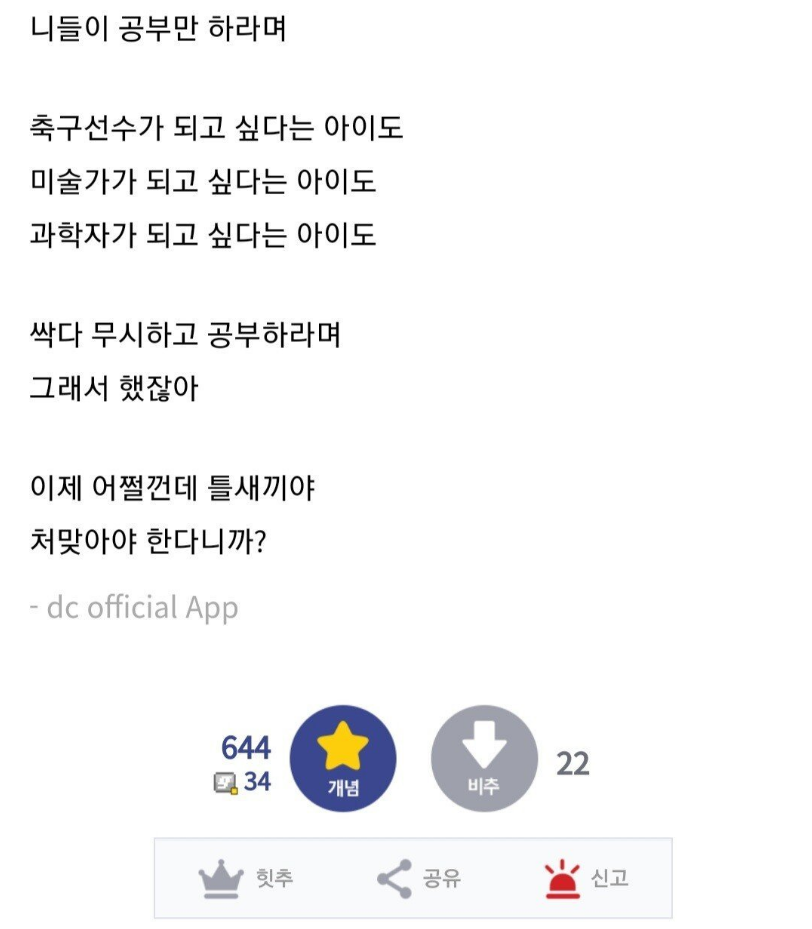Share this post via 공유
This screenshot has width=812, height=929.
click(x=419, y=879)
